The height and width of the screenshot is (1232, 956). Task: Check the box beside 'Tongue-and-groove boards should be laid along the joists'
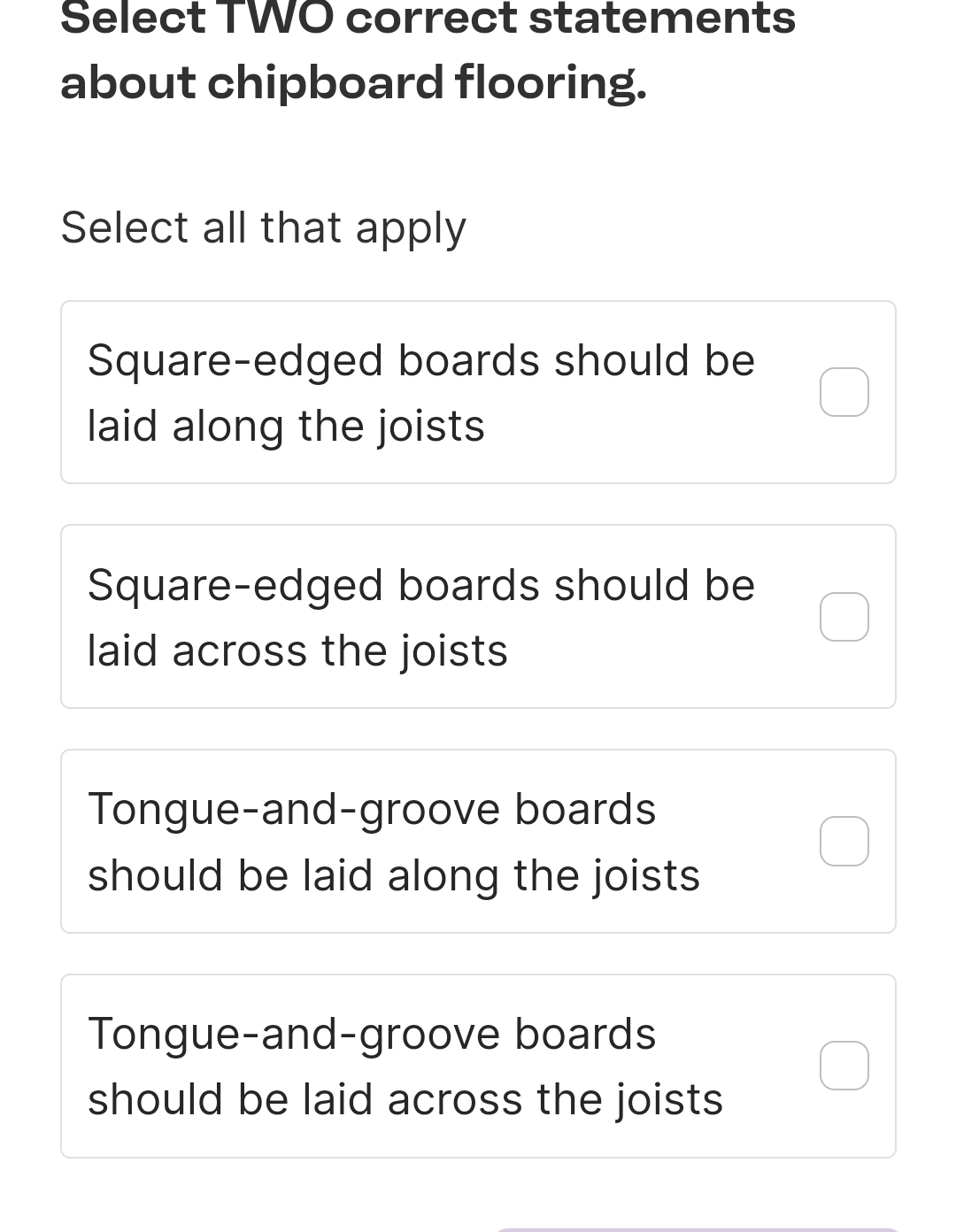pos(844,841)
